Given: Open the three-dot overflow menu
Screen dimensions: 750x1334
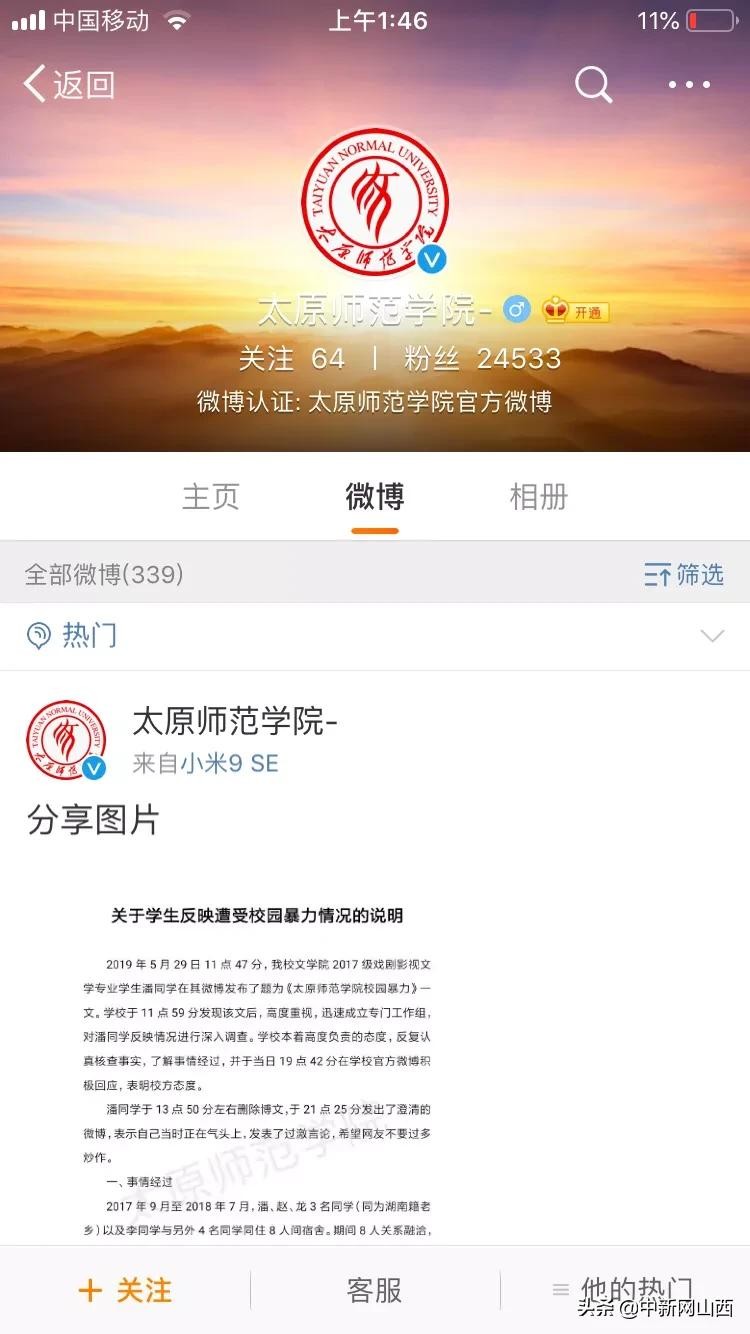Looking at the screenshot, I should [689, 85].
